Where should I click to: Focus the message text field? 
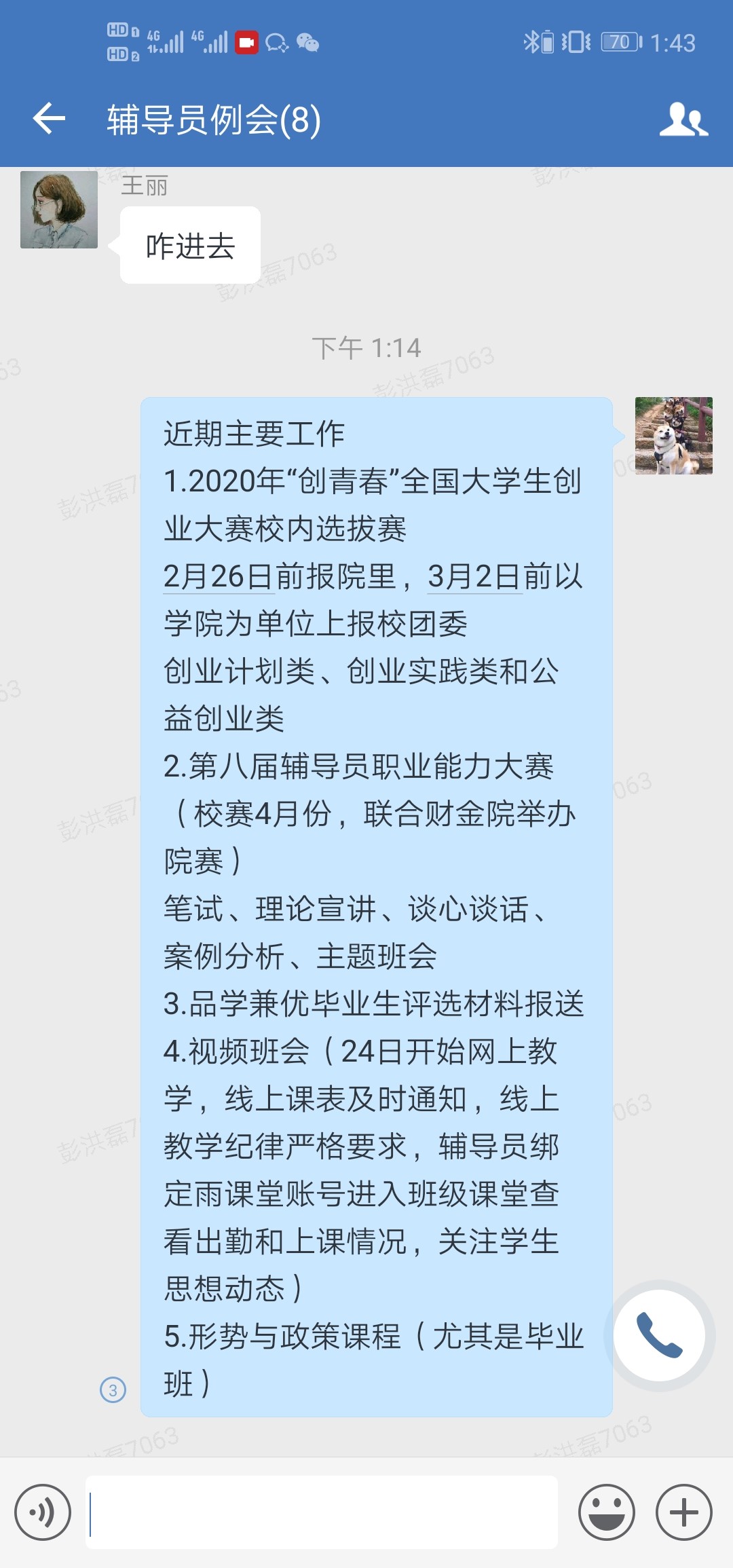322,1512
